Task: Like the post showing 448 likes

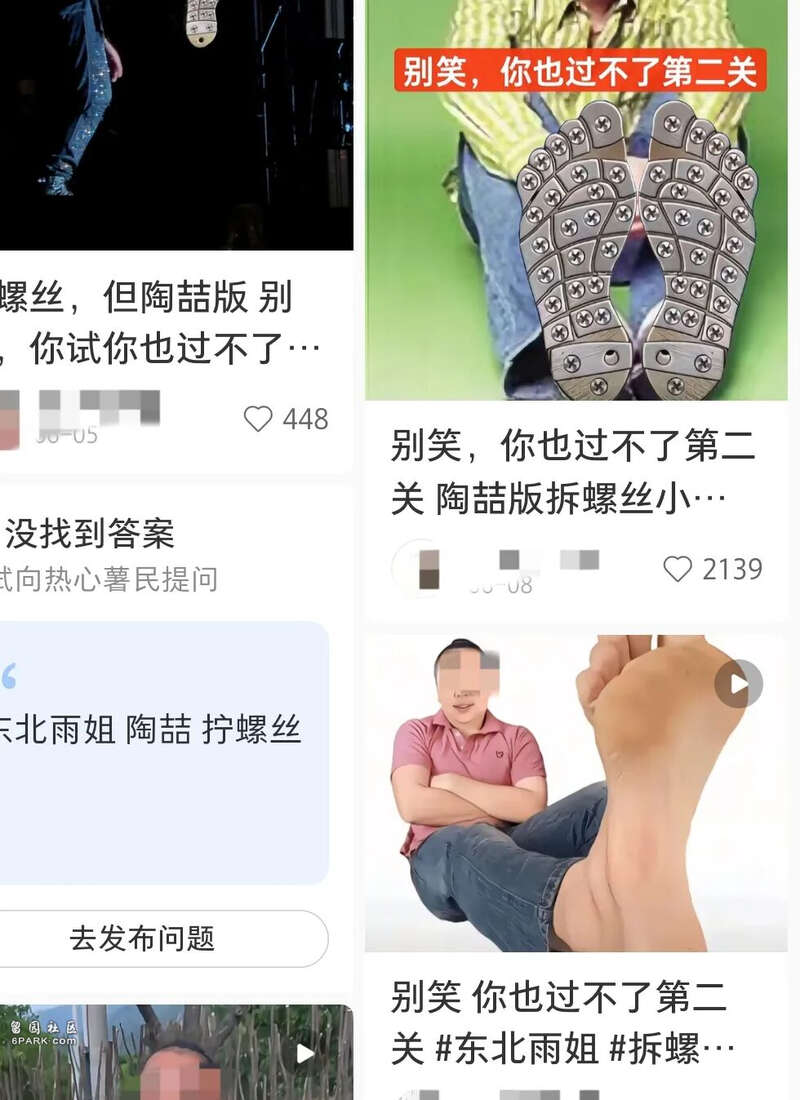Action: tap(258, 419)
